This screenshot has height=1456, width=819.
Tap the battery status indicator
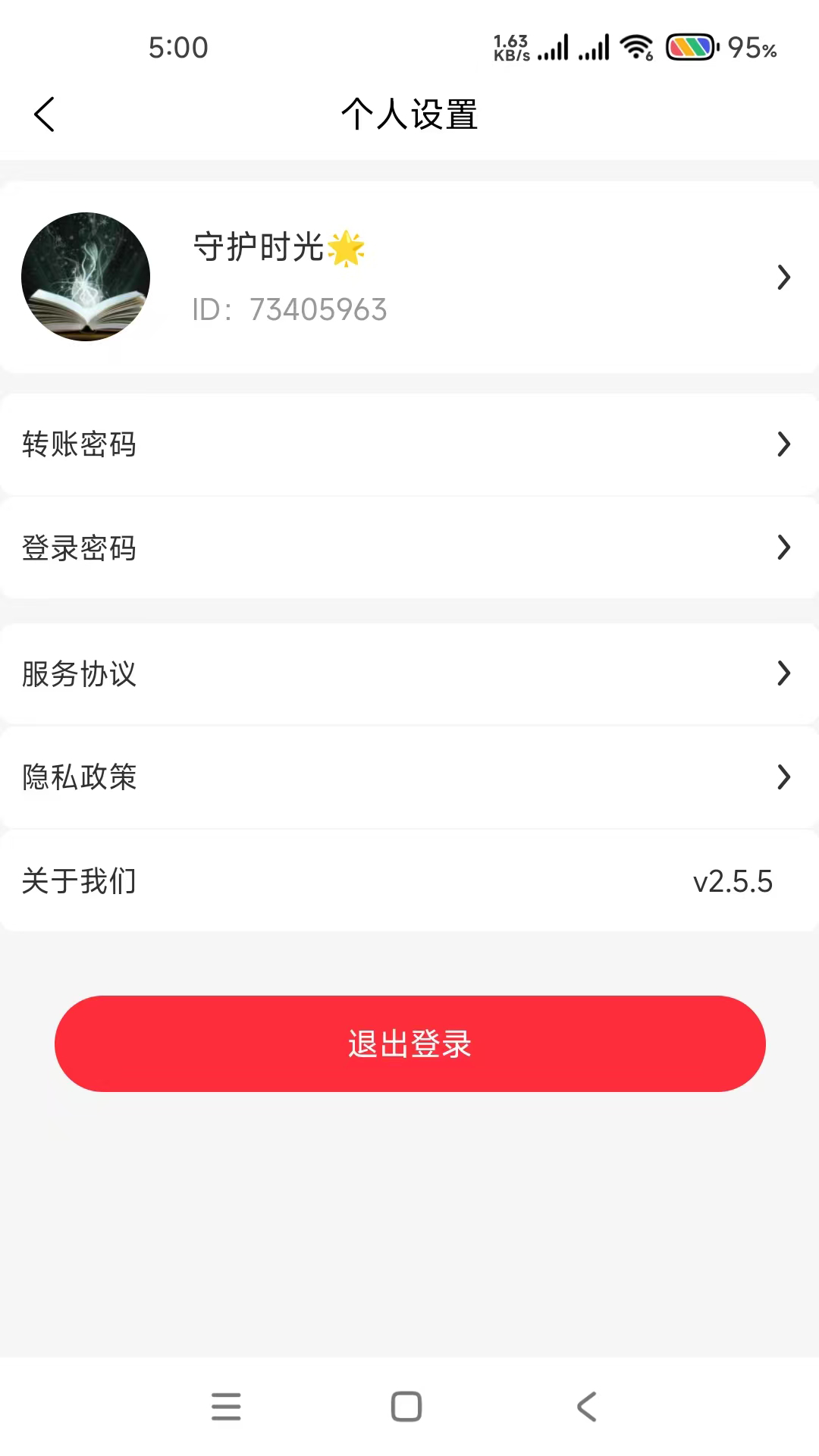point(691,47)
